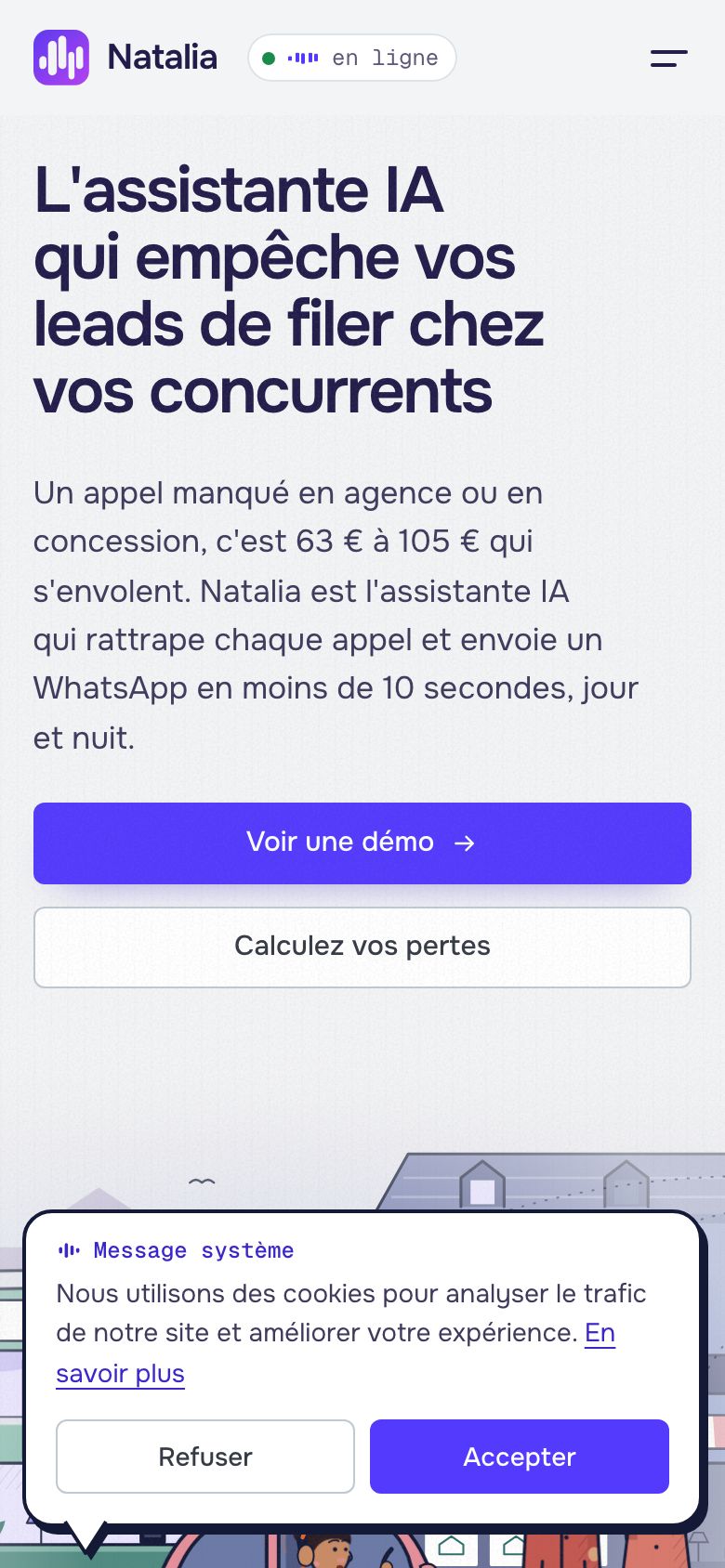Open the hamburger menu
The width and height of the screenshot is (725, 1568).
pyautogui.click(x=669, y=58)
